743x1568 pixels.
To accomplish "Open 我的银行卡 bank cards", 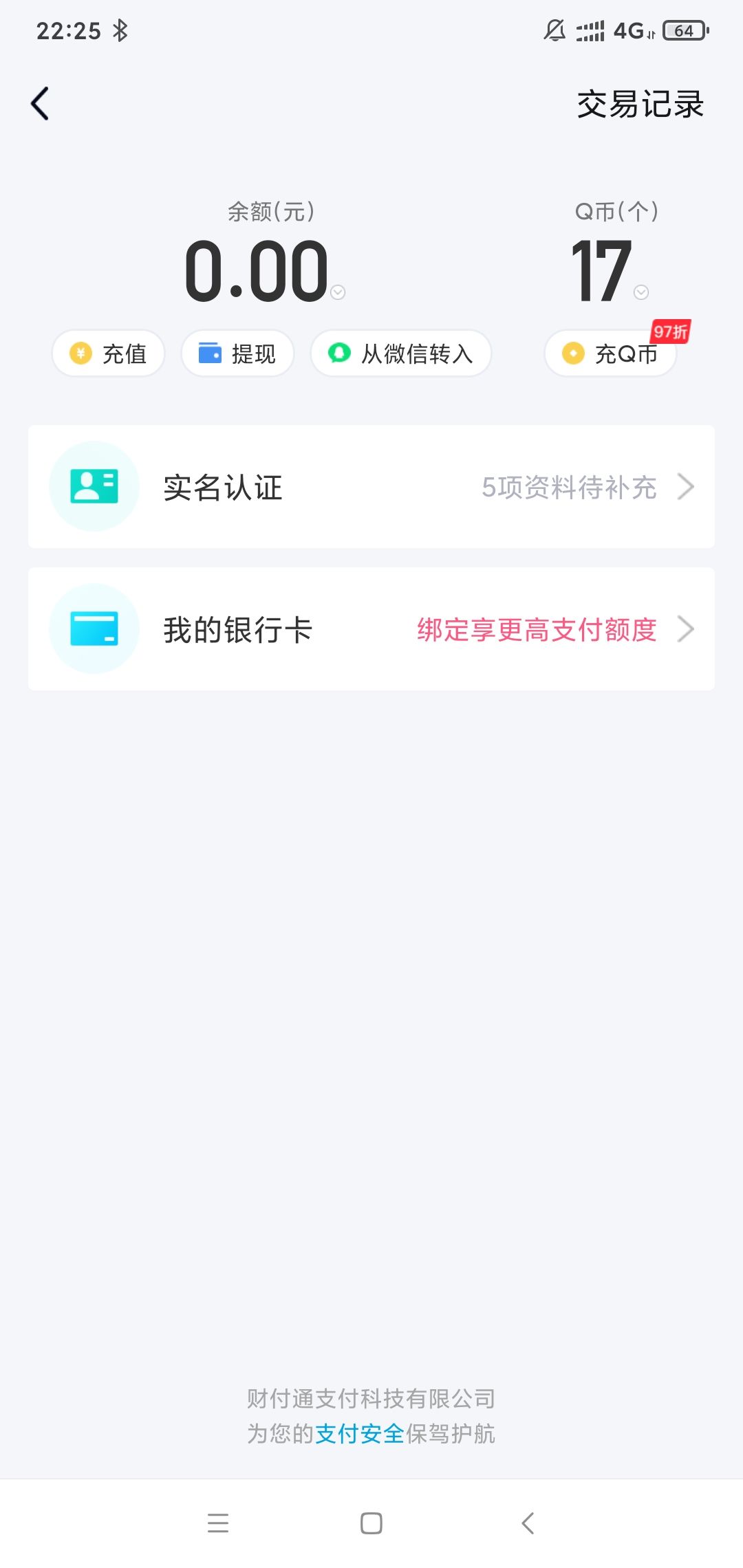I will [371, 629].
